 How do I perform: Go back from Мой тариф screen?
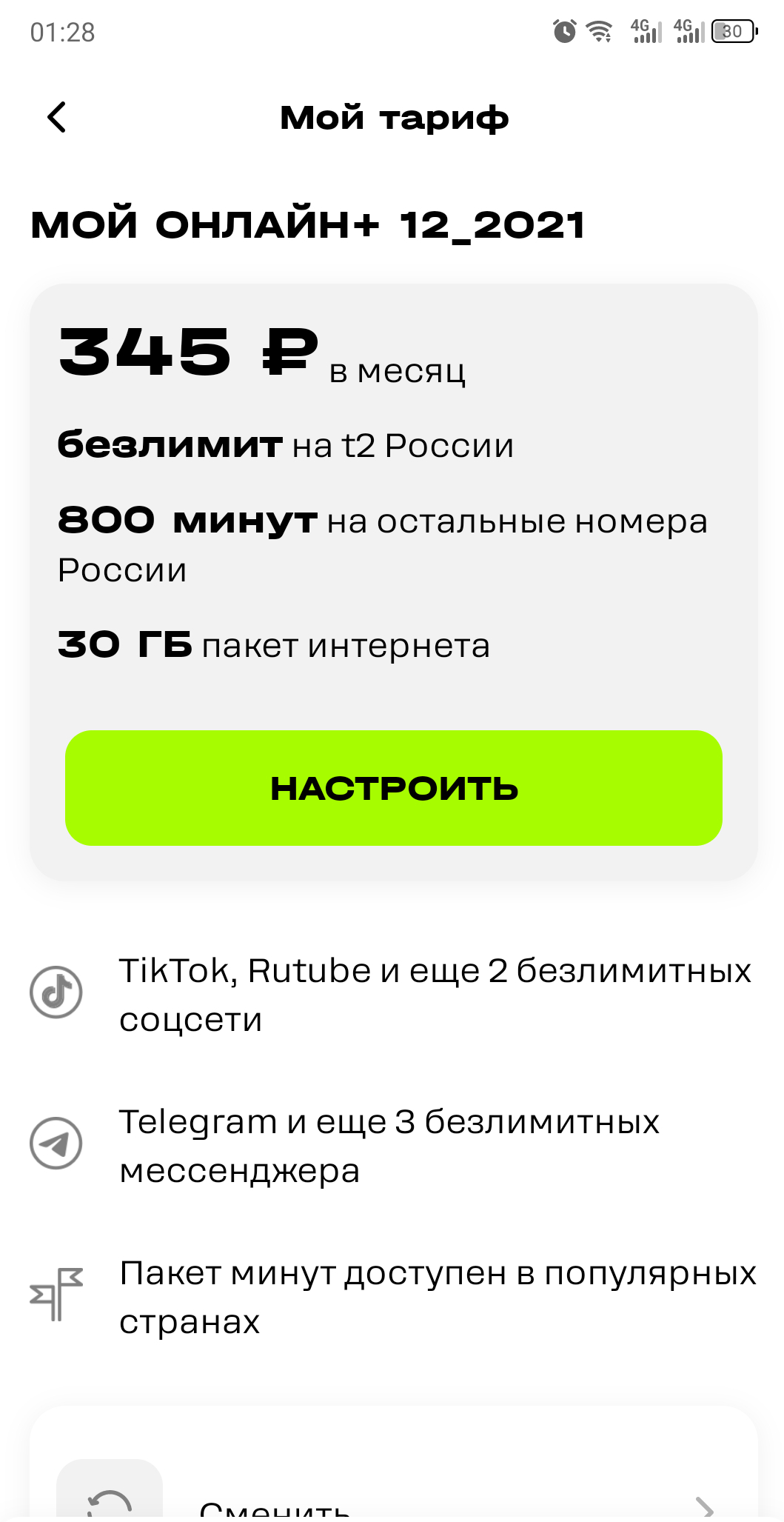[57, 117]
